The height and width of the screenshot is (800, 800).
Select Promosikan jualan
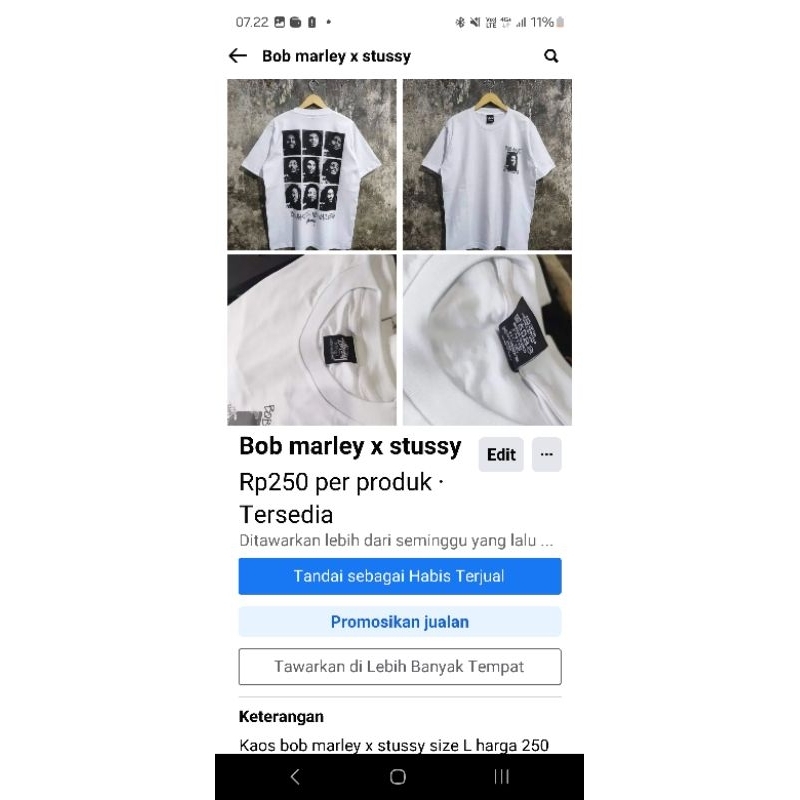pyautogui.click(x=399, y=621)
